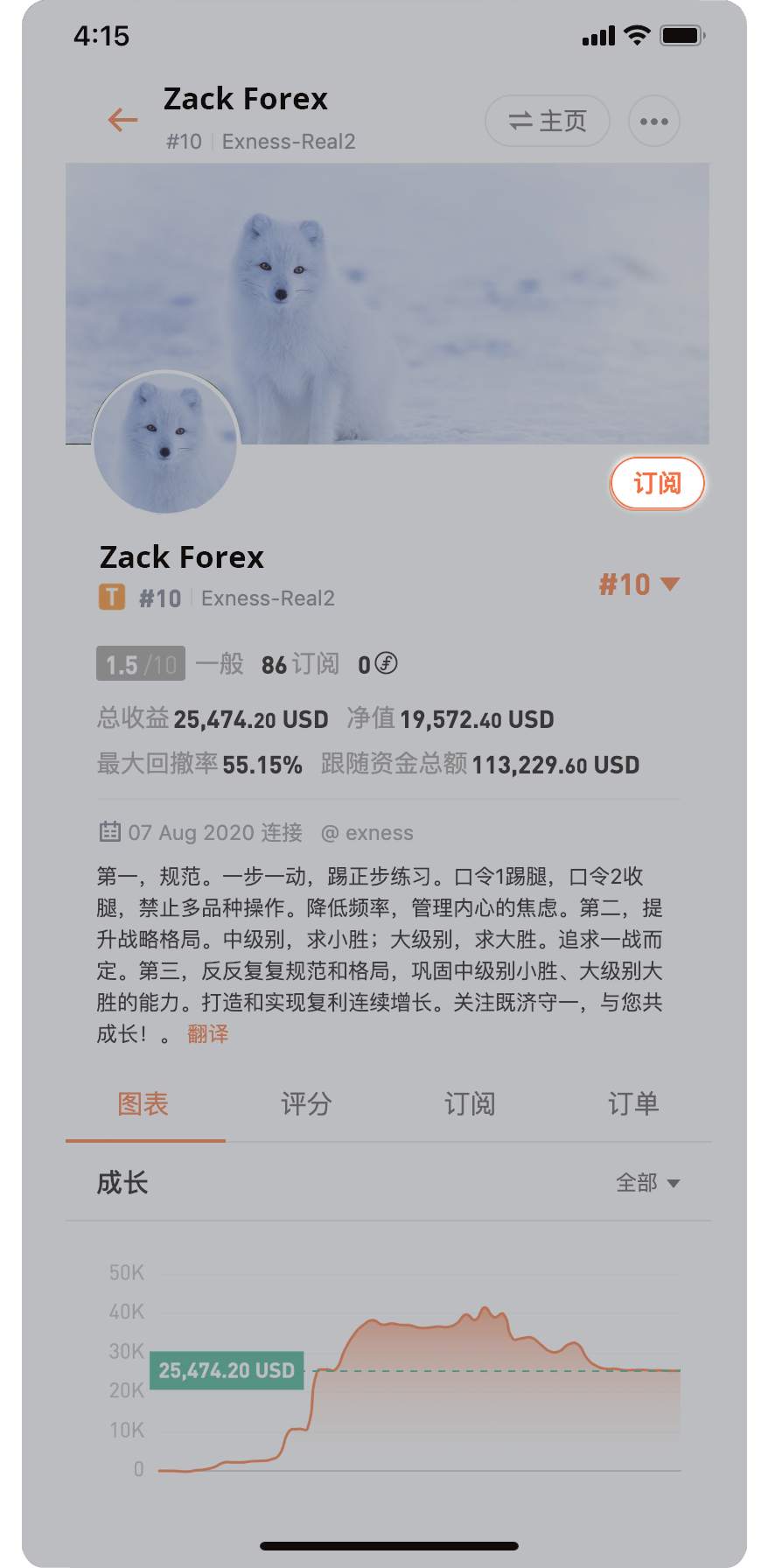The height and width of the screenshot is (1568, 768).
Task: Open the 订单 tab
Action: click(633, 1104)
